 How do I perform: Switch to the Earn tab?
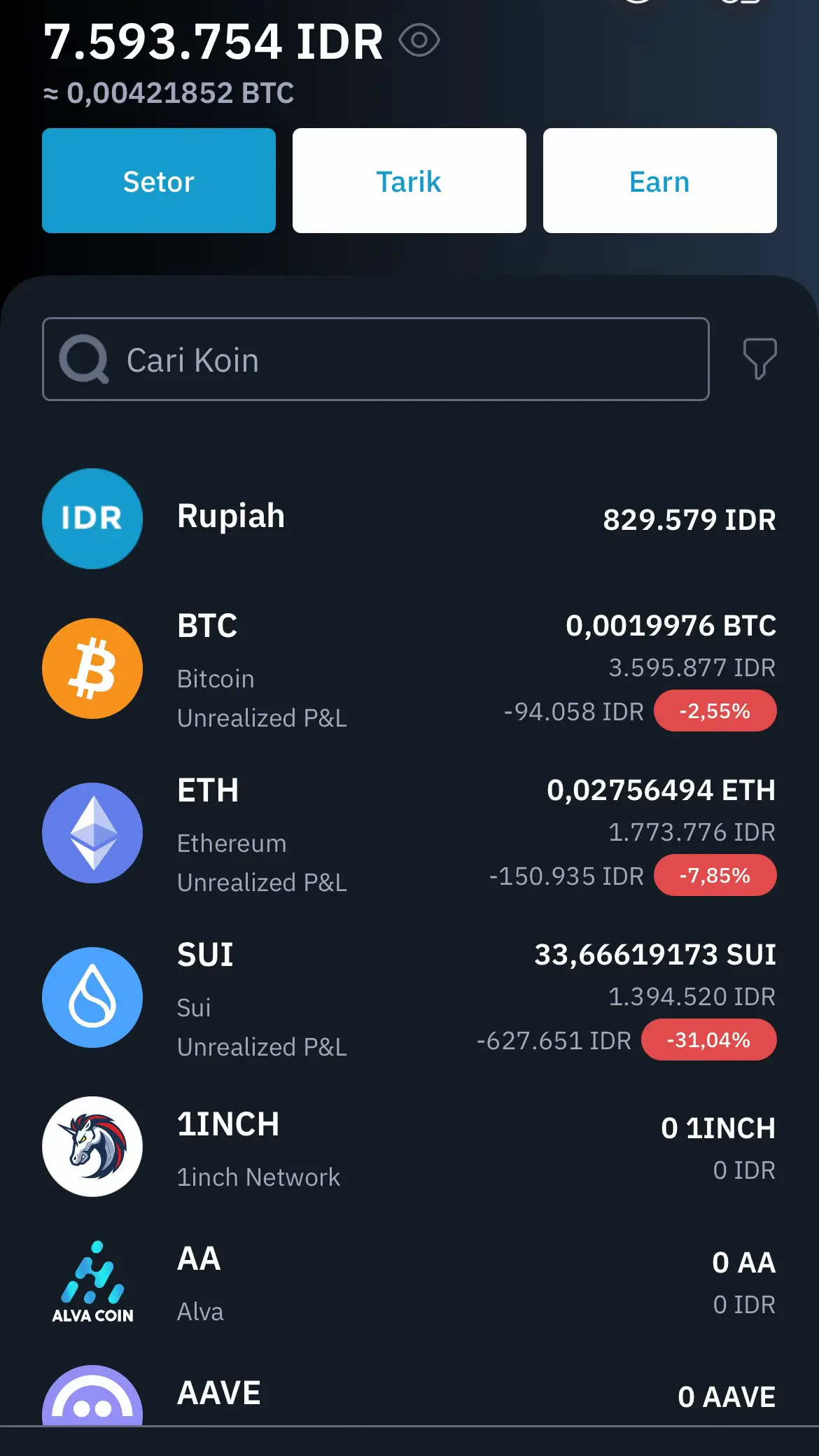click(x=659, y=180)
